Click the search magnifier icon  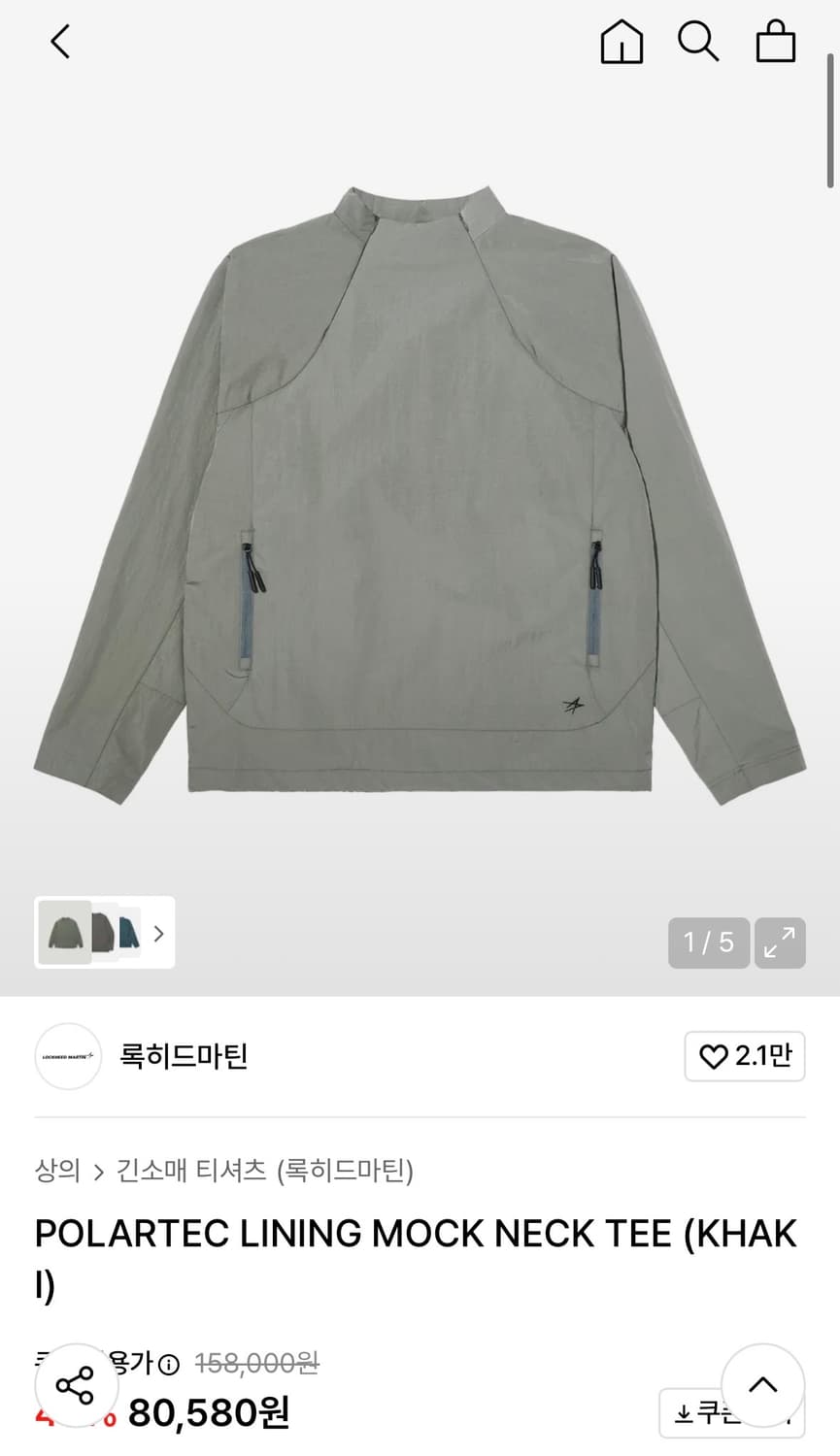click(698, 42)
